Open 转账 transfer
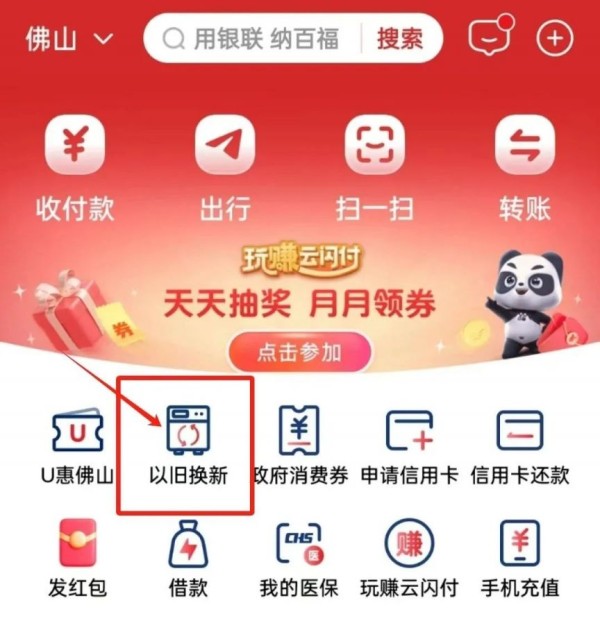The height and width of the screenshot is (621, 600). [x=525, y=165]
